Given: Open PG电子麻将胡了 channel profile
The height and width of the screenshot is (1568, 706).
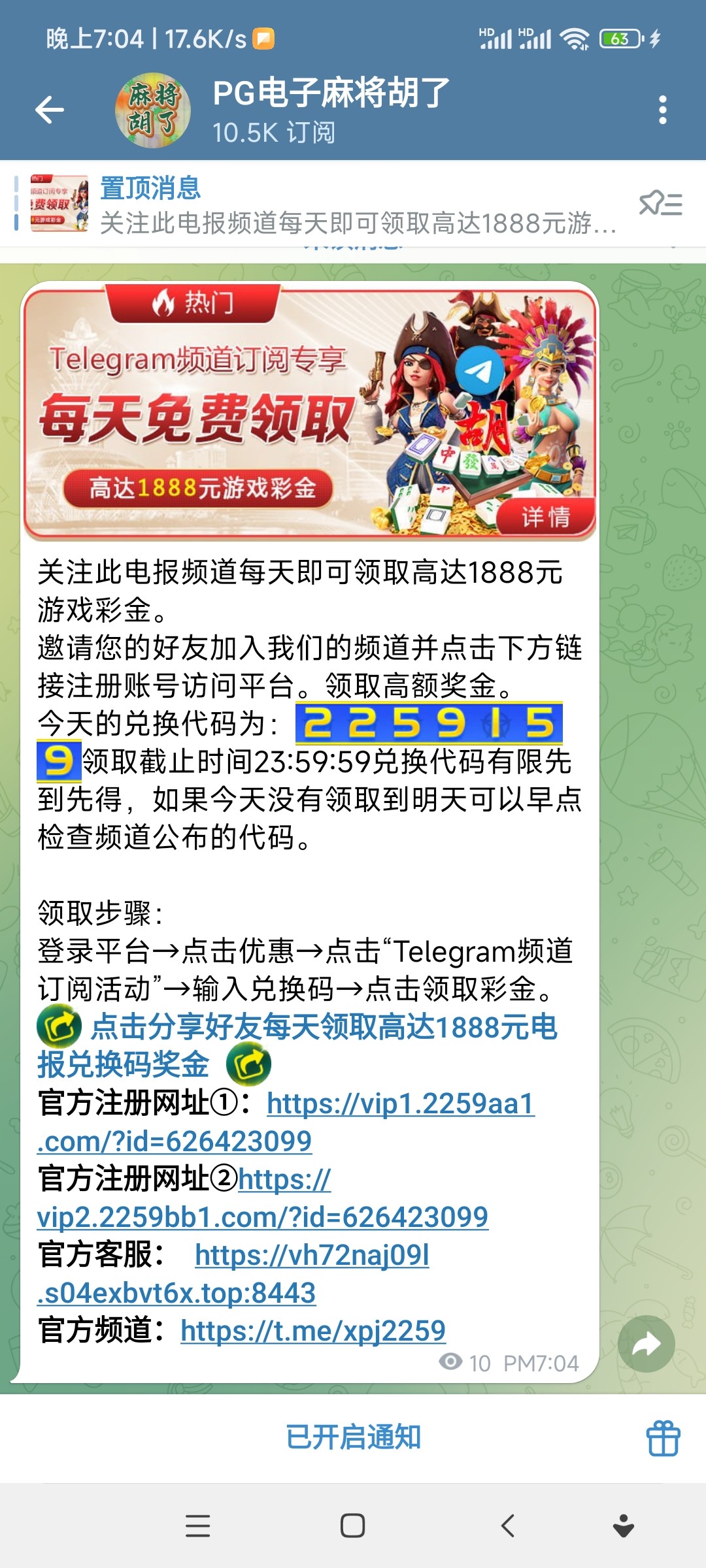Looking at the screenshot, I should 330,110.
